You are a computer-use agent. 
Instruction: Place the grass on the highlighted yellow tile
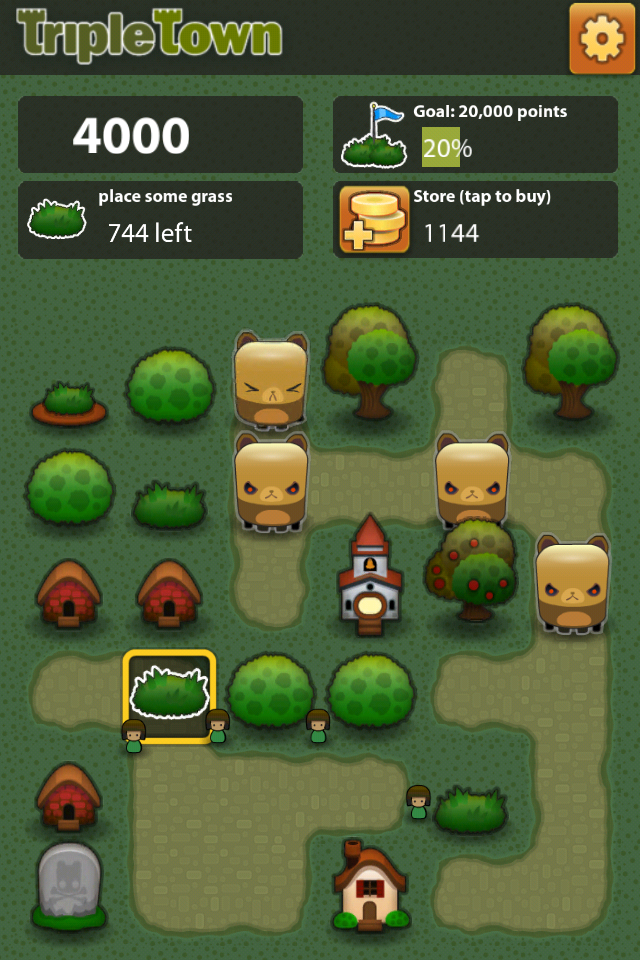coord(169,695)
